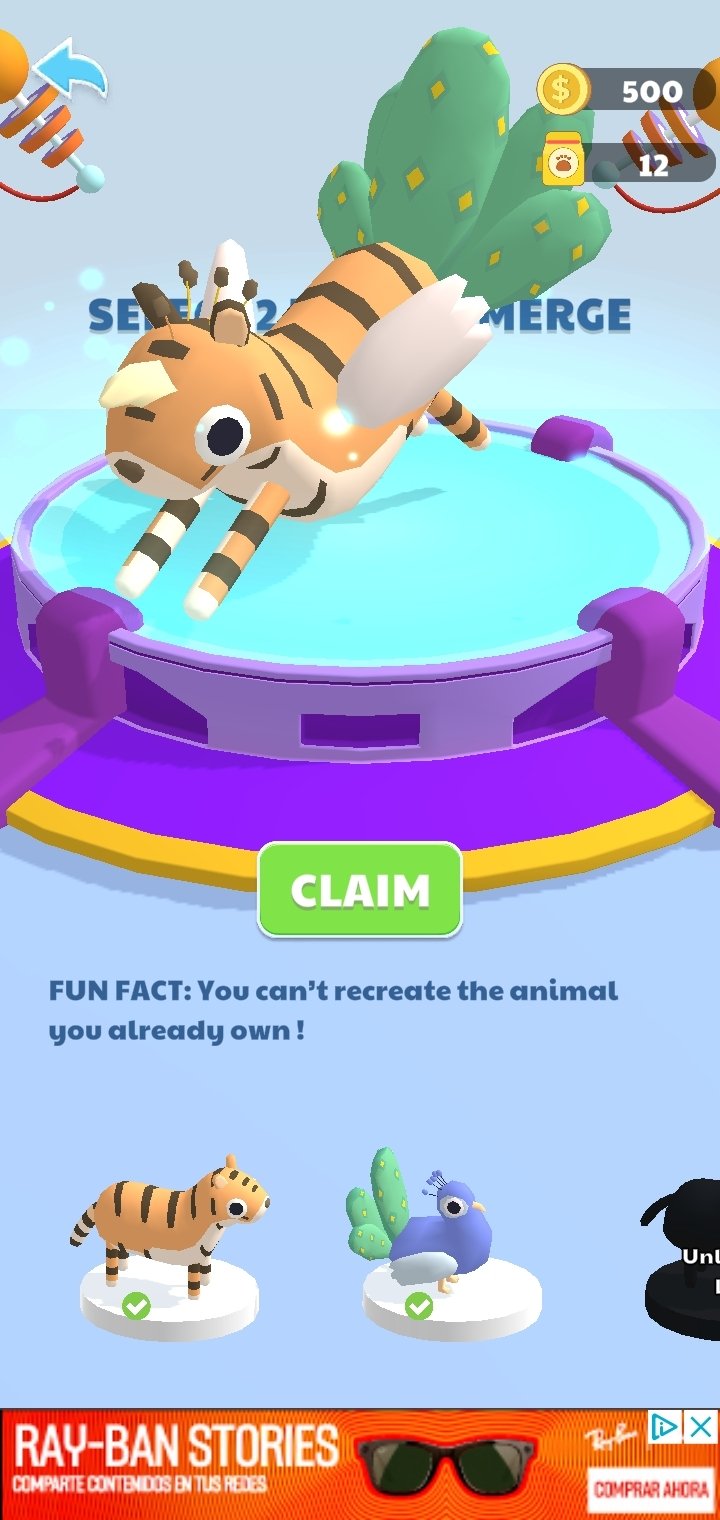
Task: Close the ad with the X icon
Action: [x=702, y=1427]
